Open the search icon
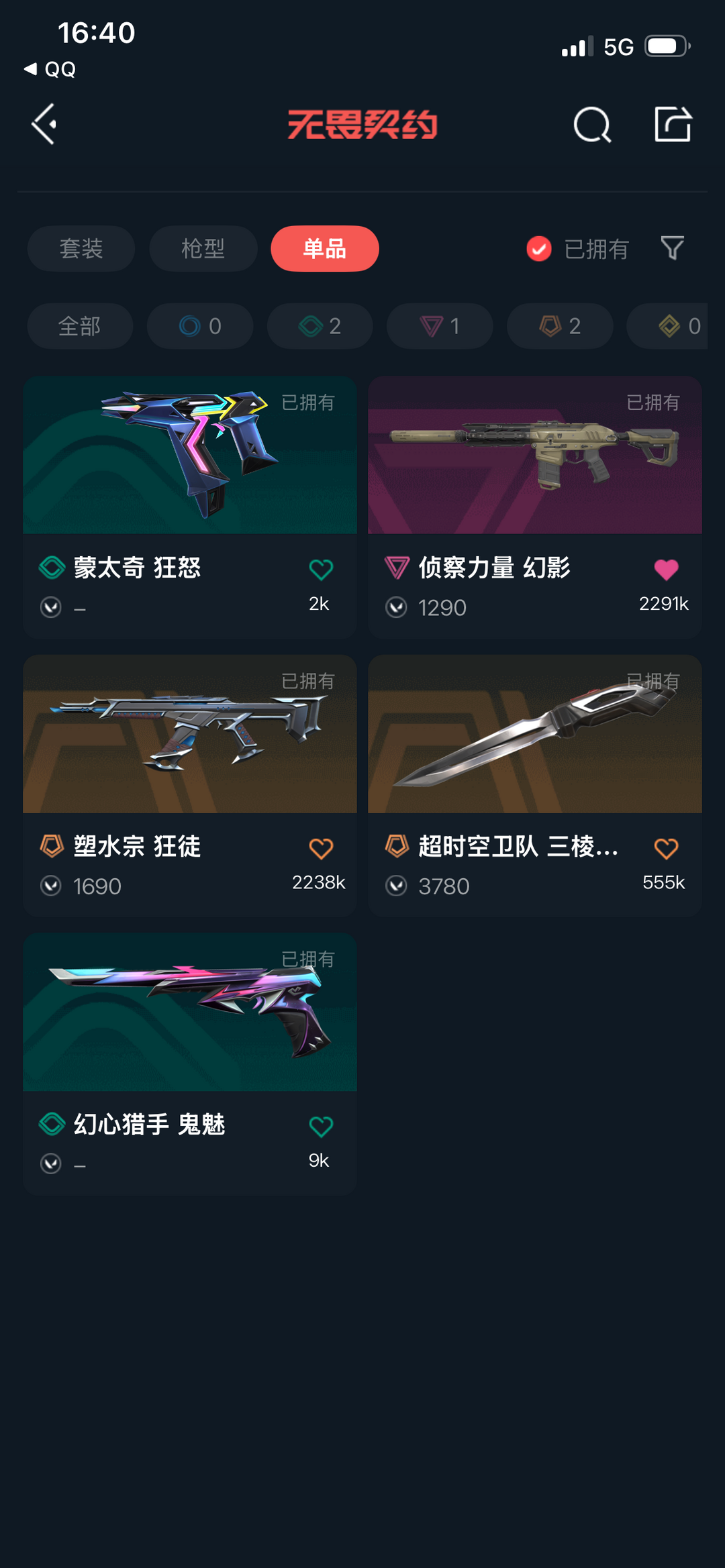 pyautogui.click(x=592, y=125)
